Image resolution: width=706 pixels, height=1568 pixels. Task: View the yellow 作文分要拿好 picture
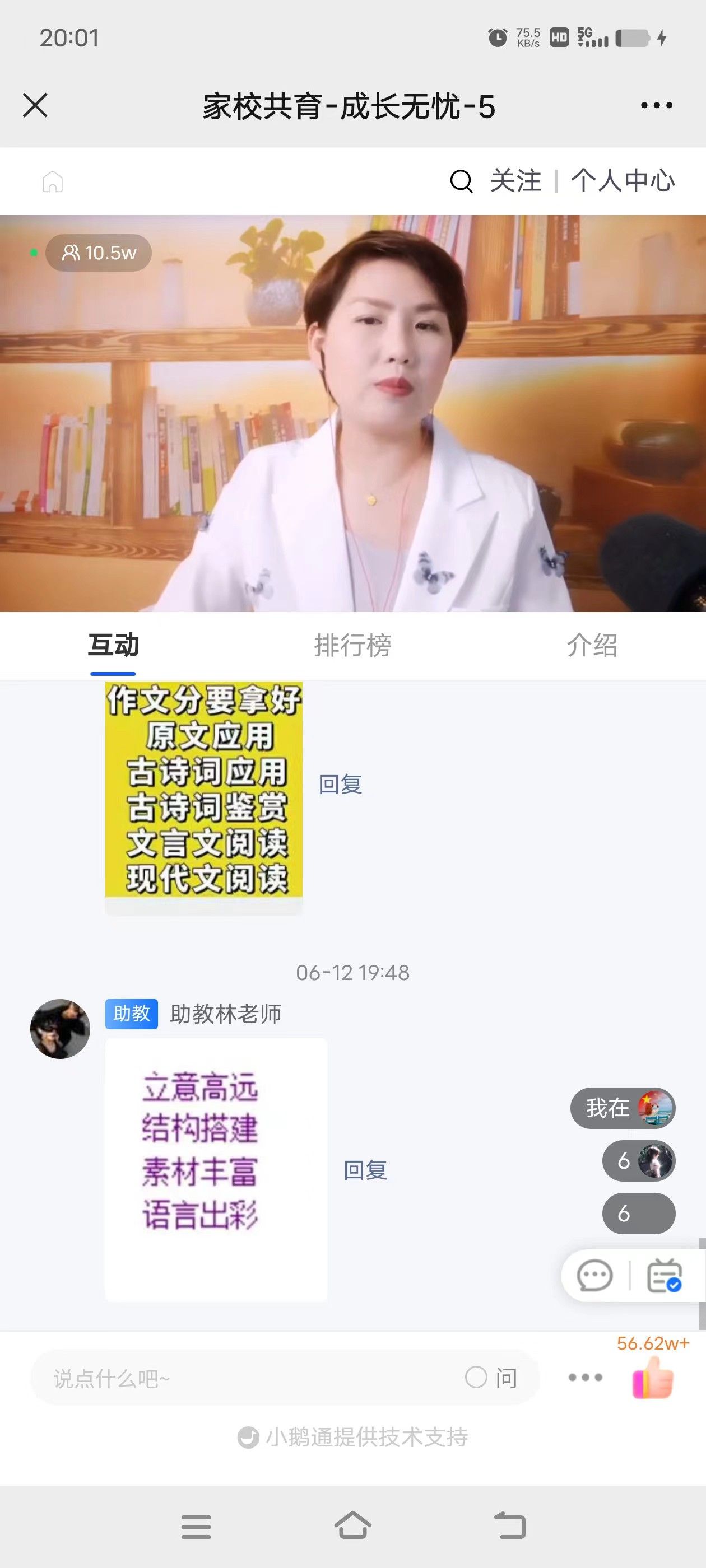[203, 791]
